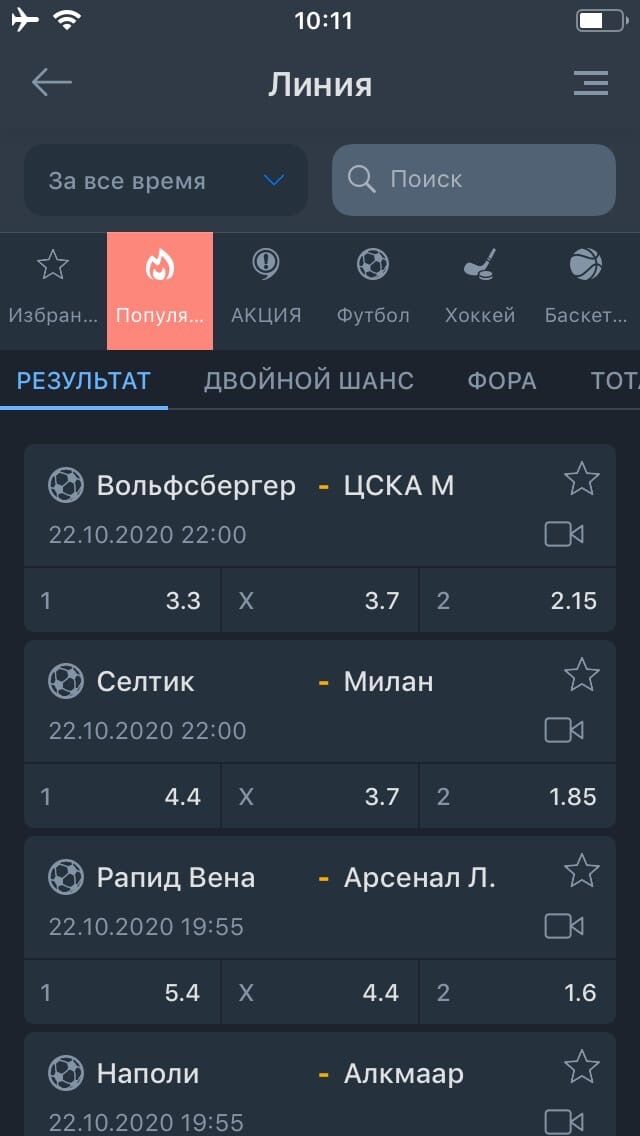Star the Рапид Вена - Арсенал Л. match
Image resolution: width=640 pixels, height=1136 pixels.
coord(582,871)
